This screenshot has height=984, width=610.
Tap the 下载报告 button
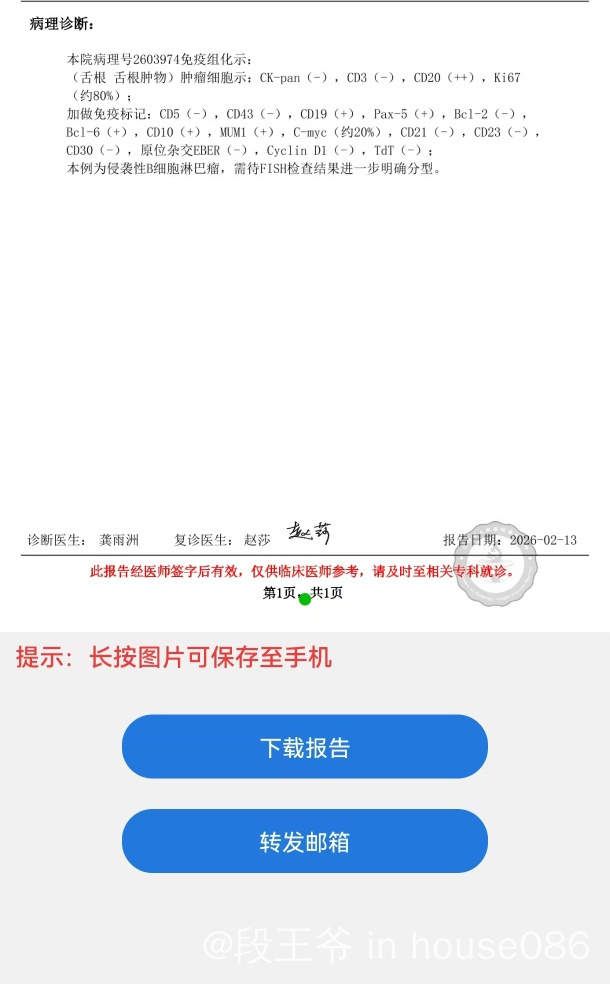[x=304, y=747]
